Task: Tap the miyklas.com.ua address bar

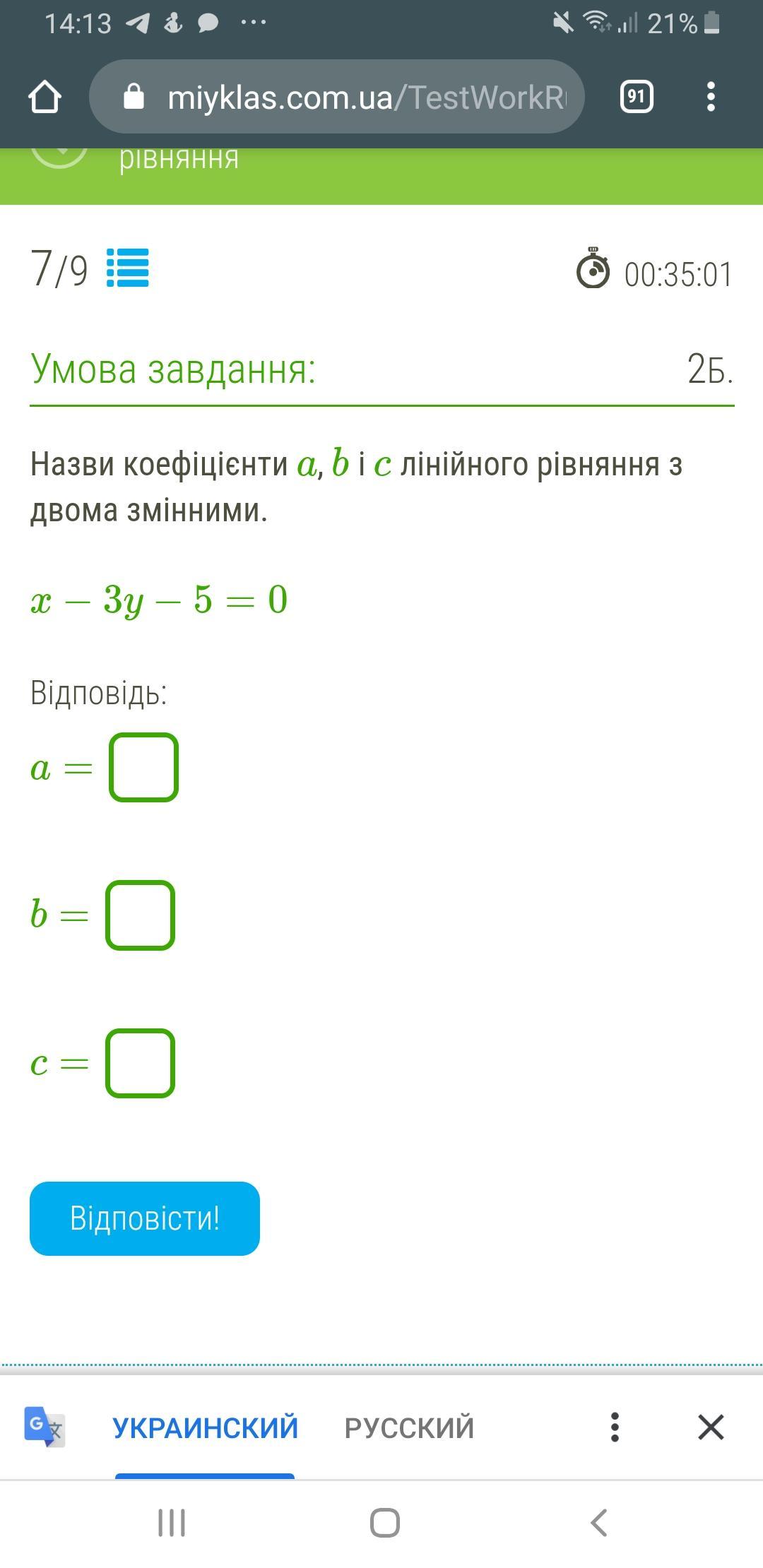Action: (337, 97)
